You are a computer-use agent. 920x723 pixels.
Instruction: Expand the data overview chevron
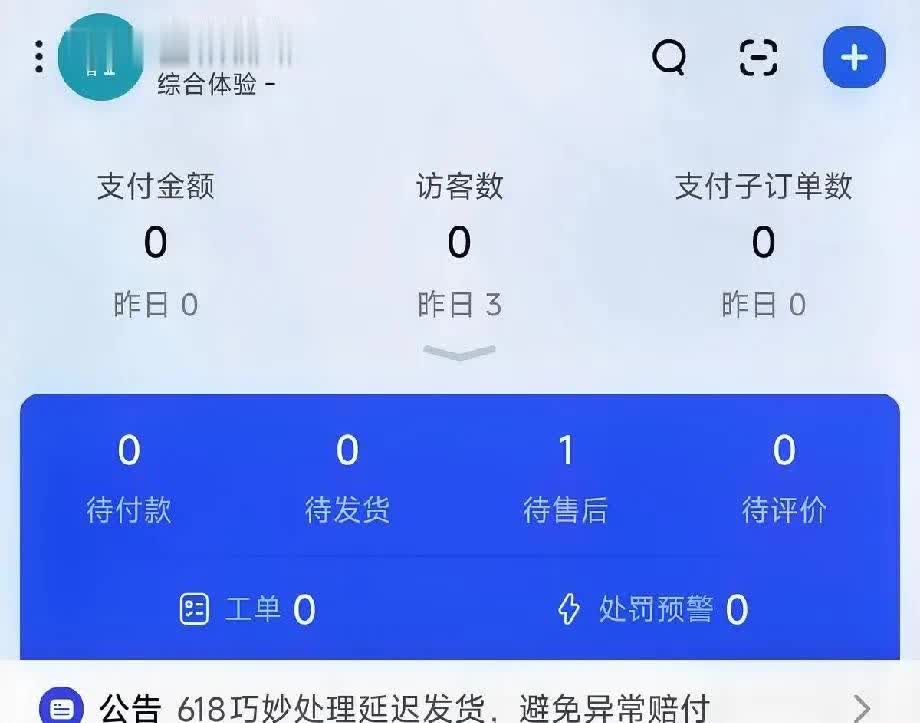click(459, 353)
